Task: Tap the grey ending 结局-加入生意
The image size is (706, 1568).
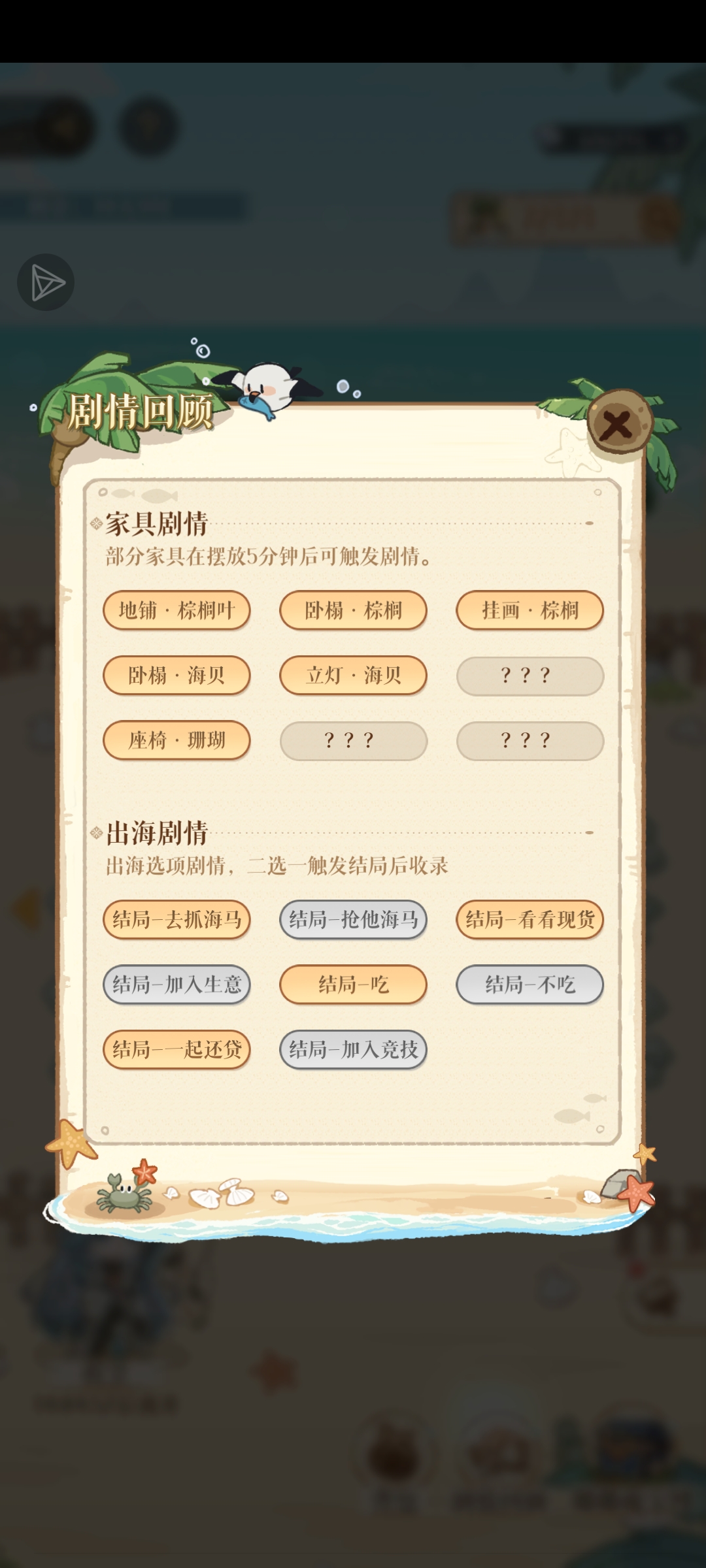Action: 176,984
